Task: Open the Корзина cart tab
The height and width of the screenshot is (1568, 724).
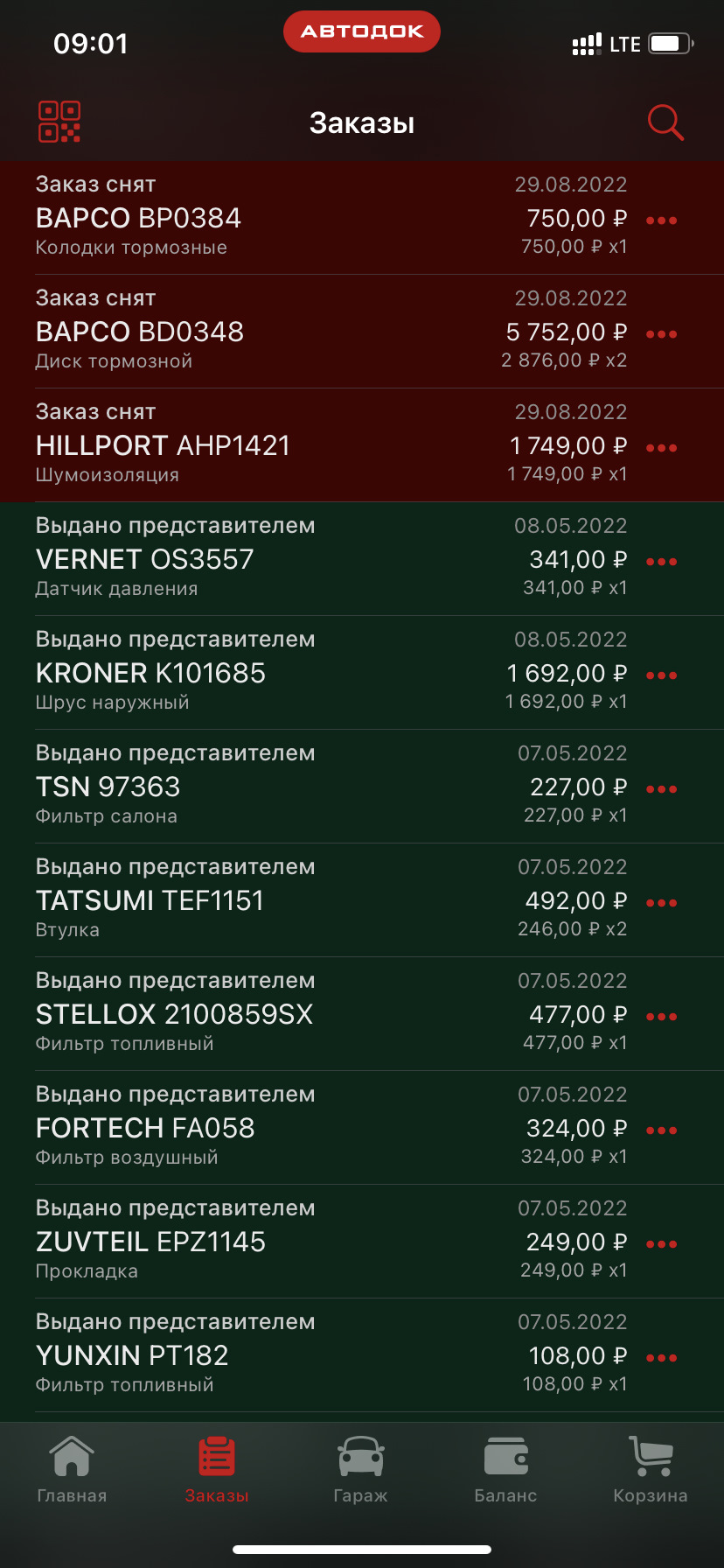Action: click(651, 1470)
